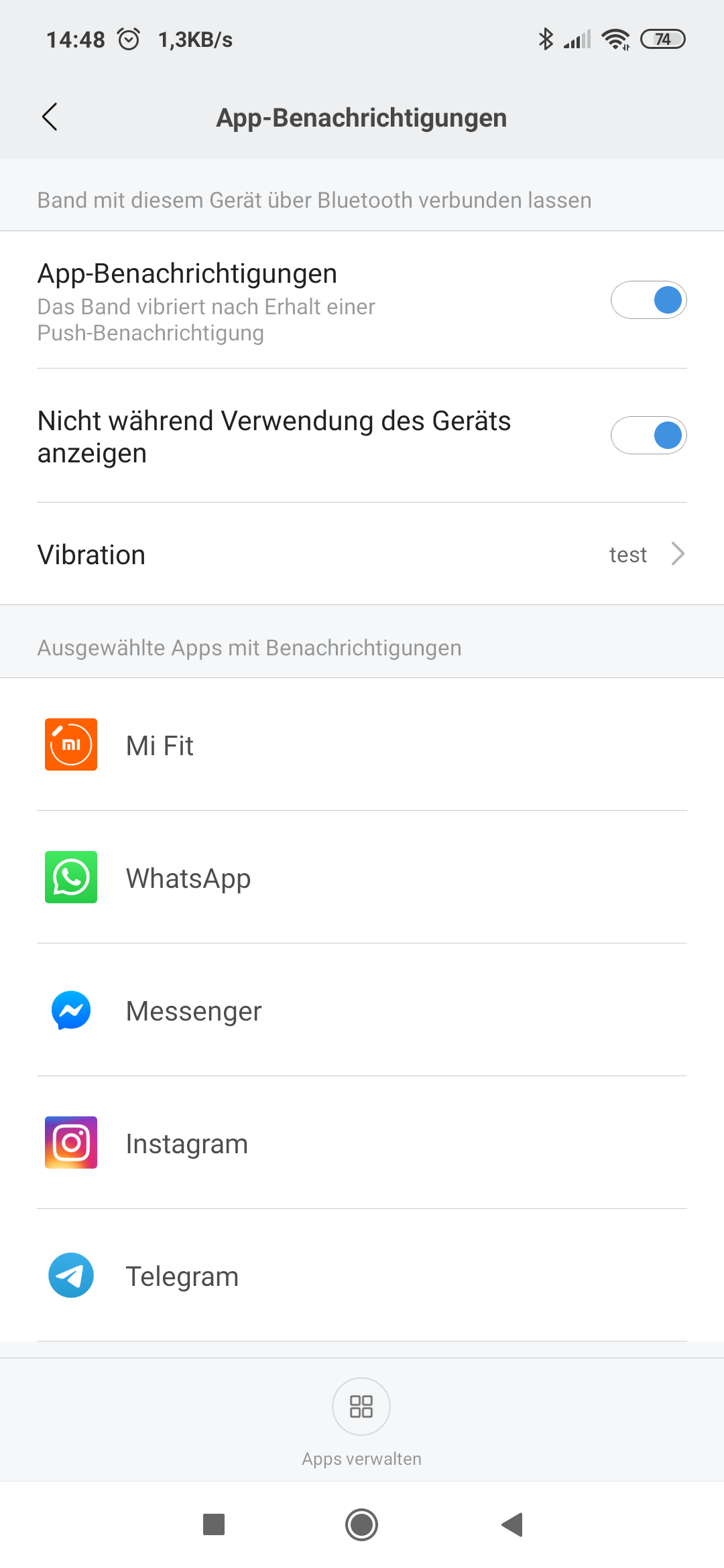Select Telegram in the app list
724x1568 pixels.
(x=362, y=1275)
